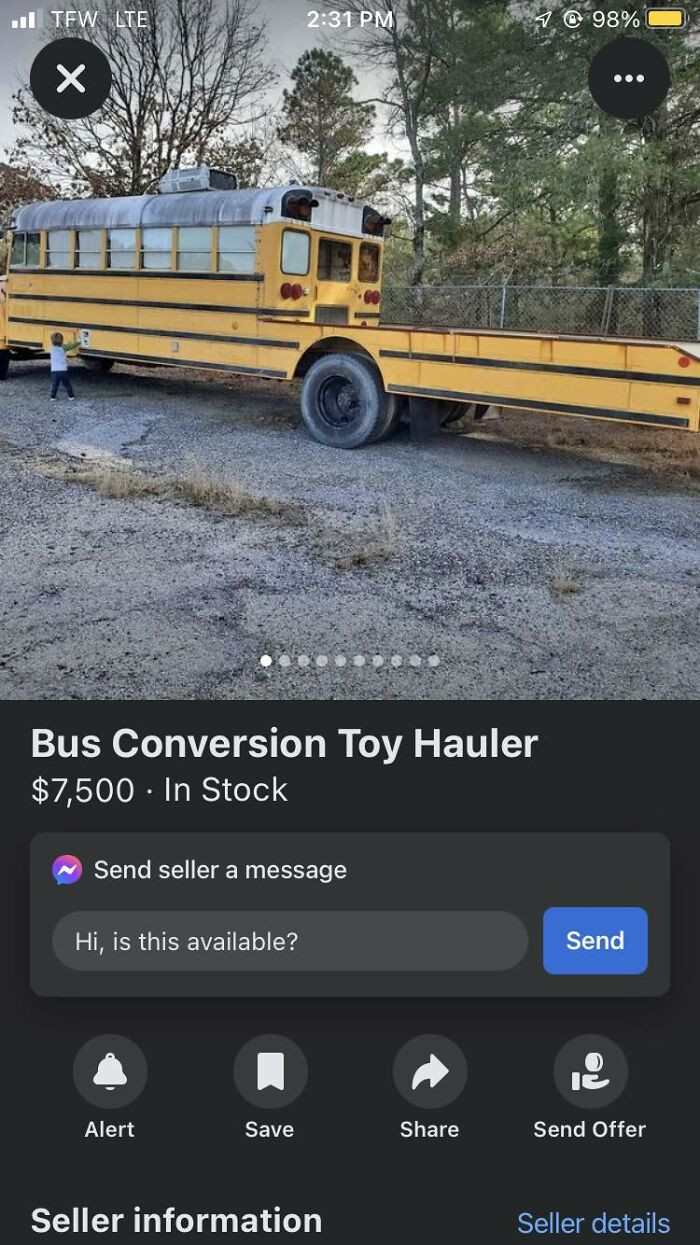This screenshot has width=700, height=1245.
Task: Close the listing with the X button
Action: click(71, 78)
